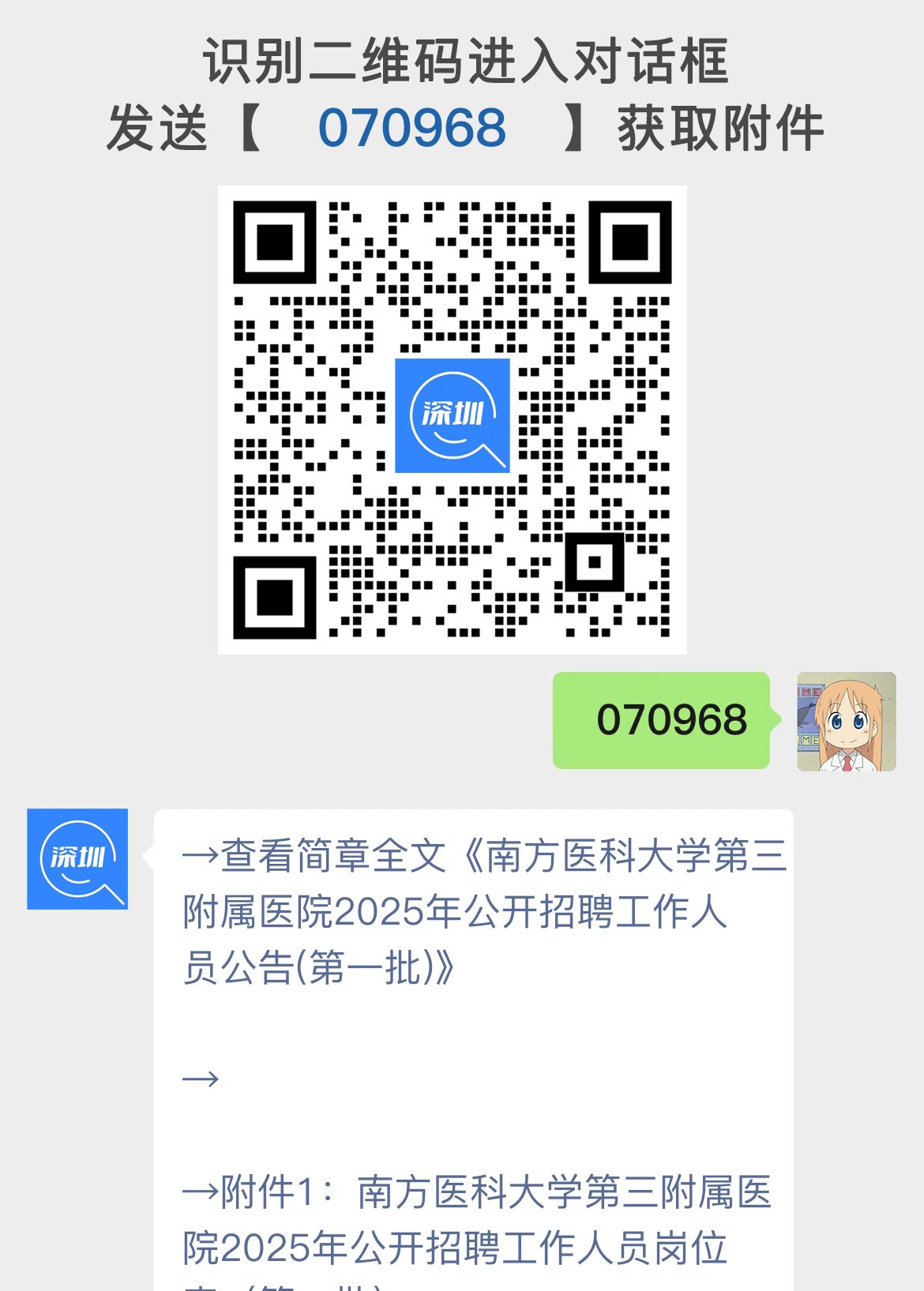Click the 获取附件 text in the header
Viewport: 924px width, 1291px height.
click(723, 129)
